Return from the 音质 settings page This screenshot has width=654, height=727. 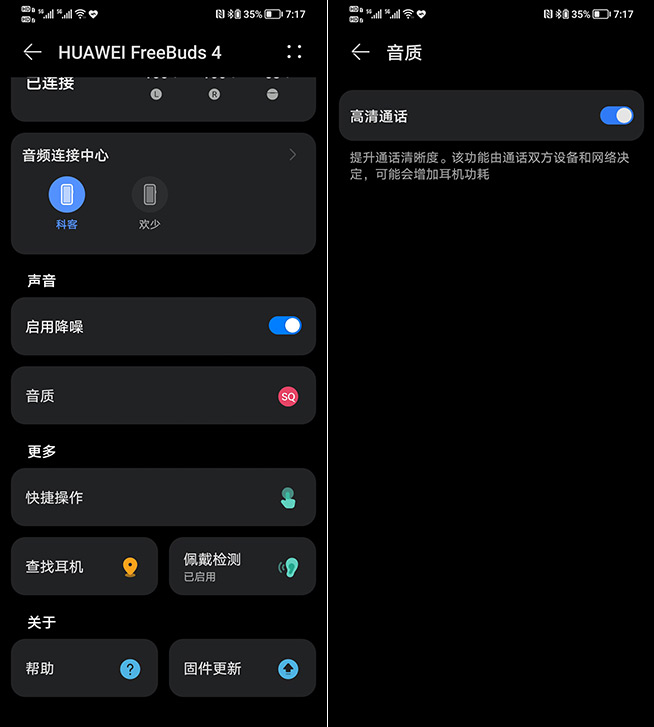pyautogui.click(x=360, y=52)
